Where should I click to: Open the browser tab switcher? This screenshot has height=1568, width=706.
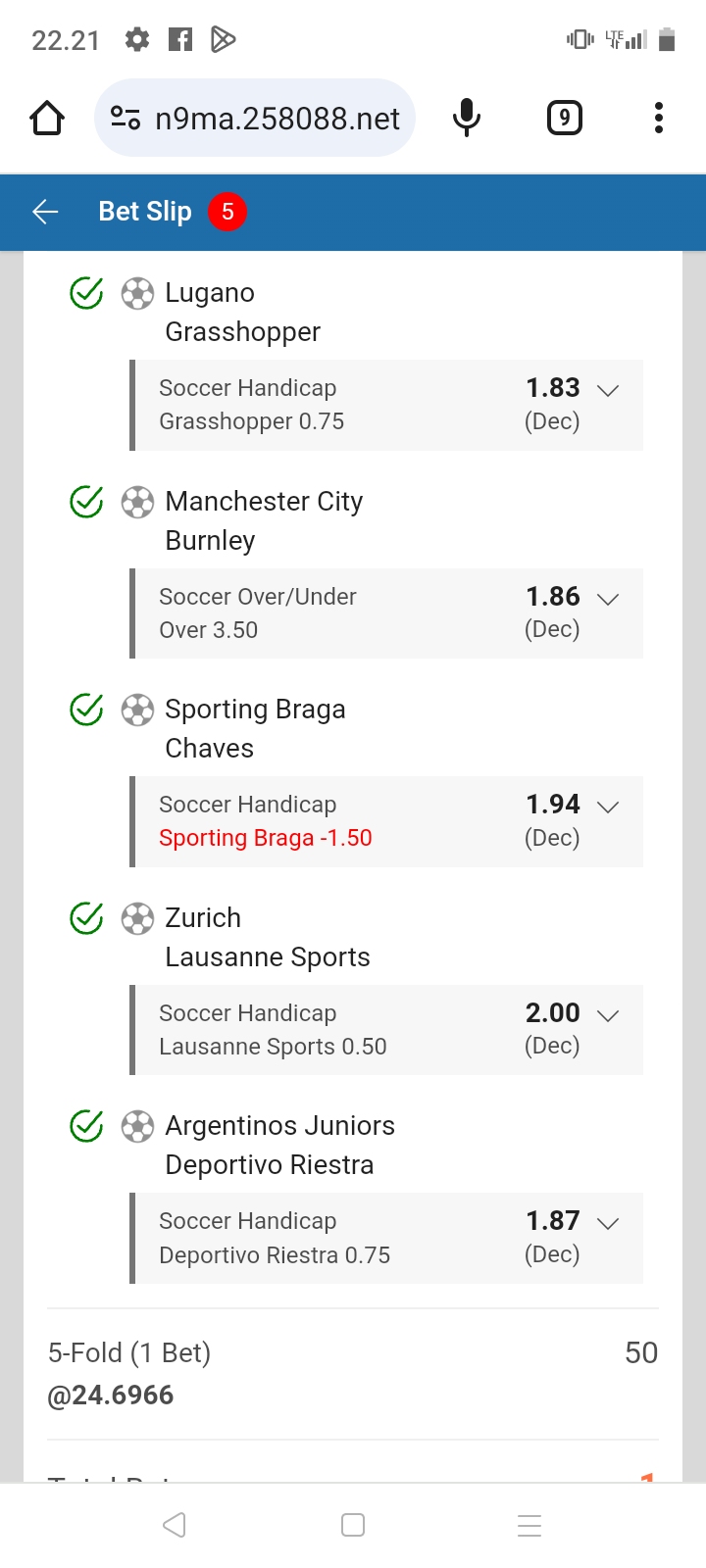[x=564, y=119]
